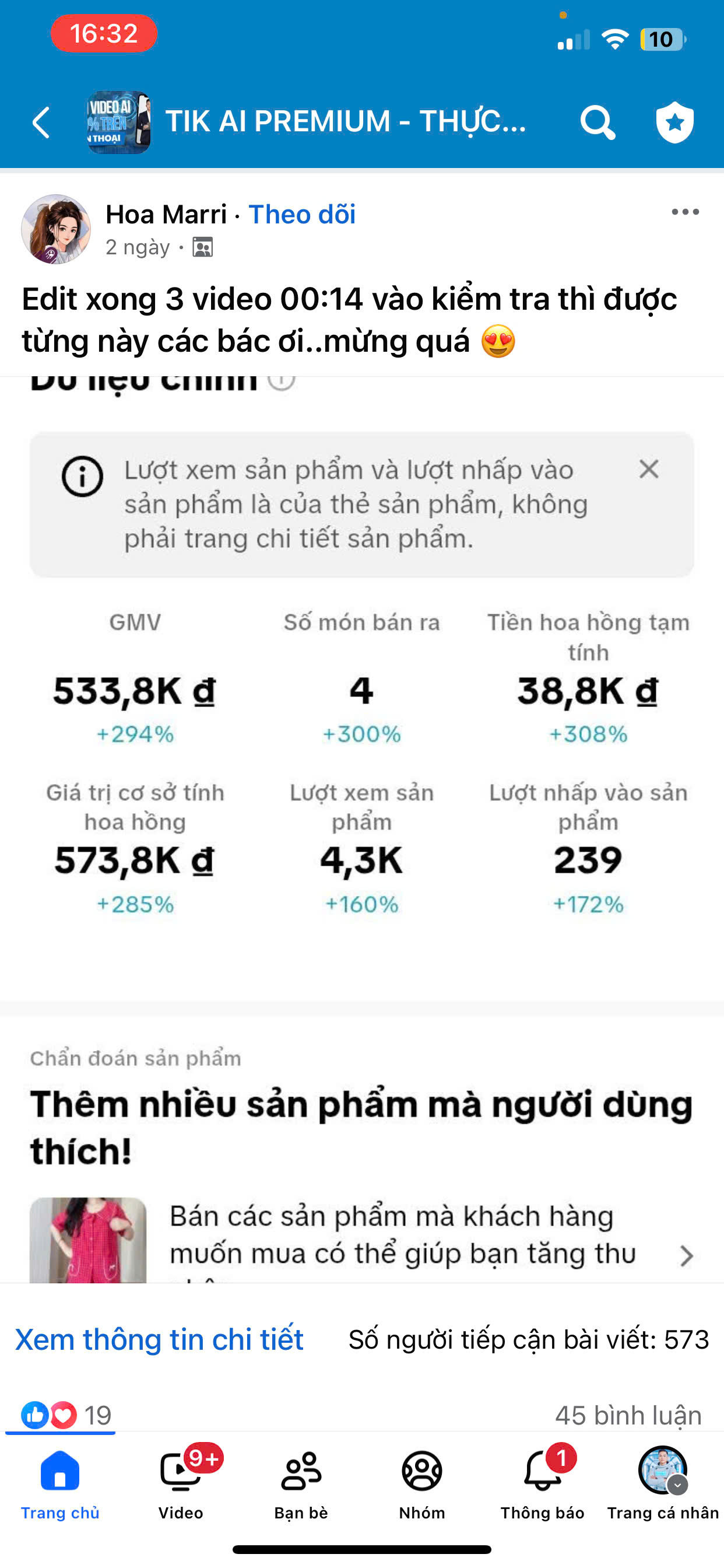
Task: Open the Bạn bè tab
Action: [301, 1483]
